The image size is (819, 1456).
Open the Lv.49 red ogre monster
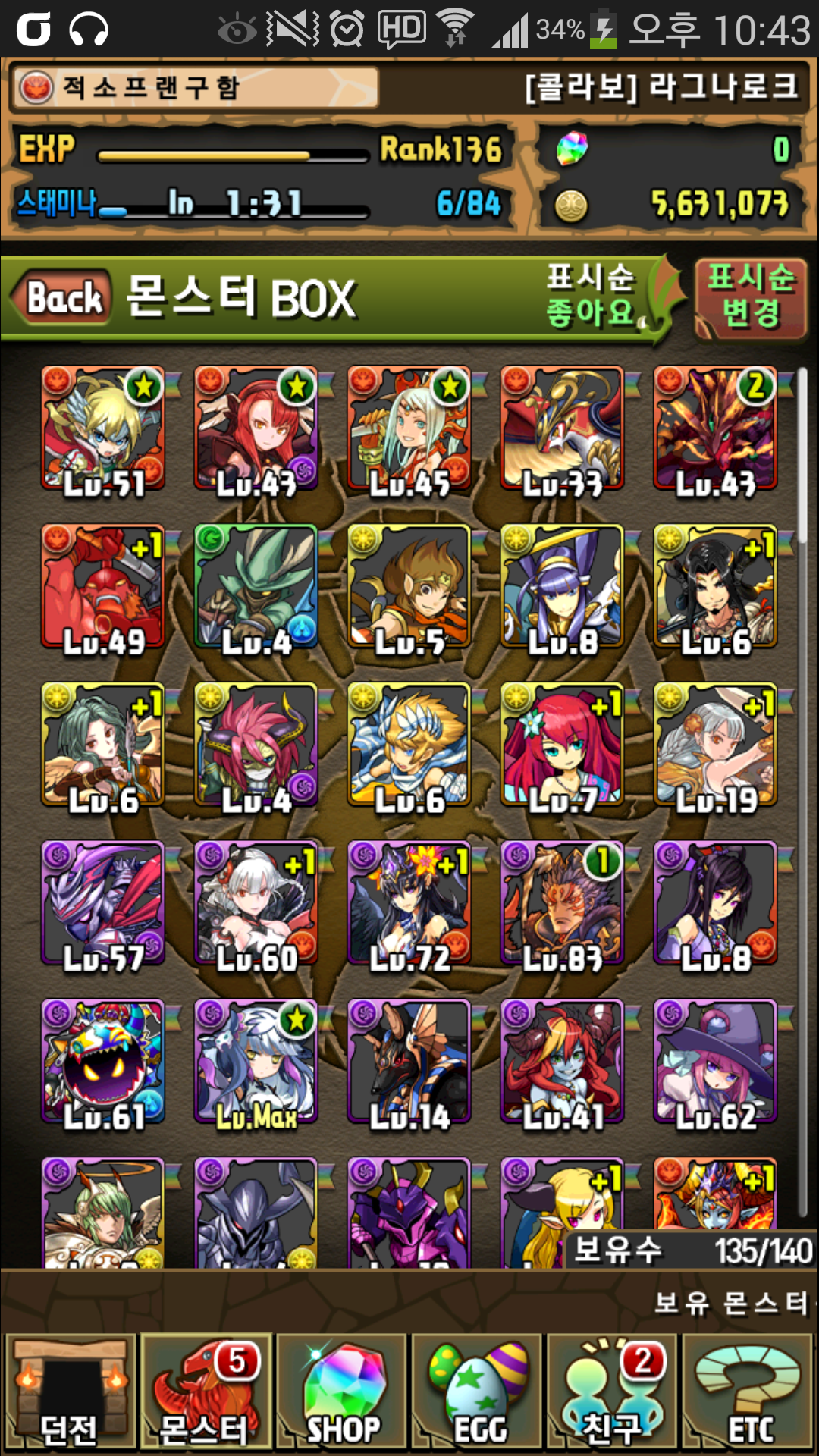point(103,588)
